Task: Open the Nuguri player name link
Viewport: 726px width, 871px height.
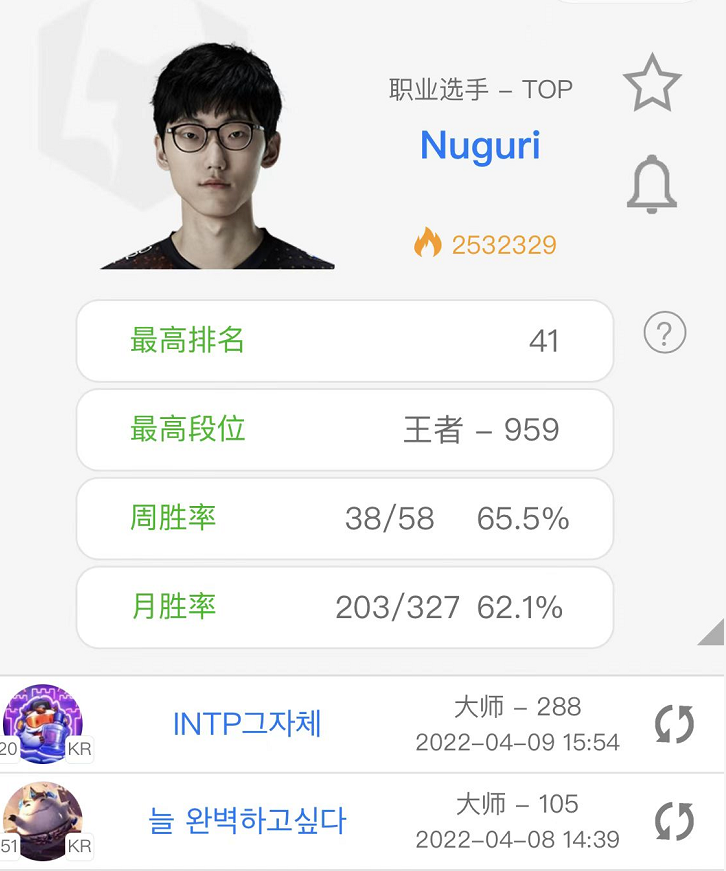Action: point(480,146)
